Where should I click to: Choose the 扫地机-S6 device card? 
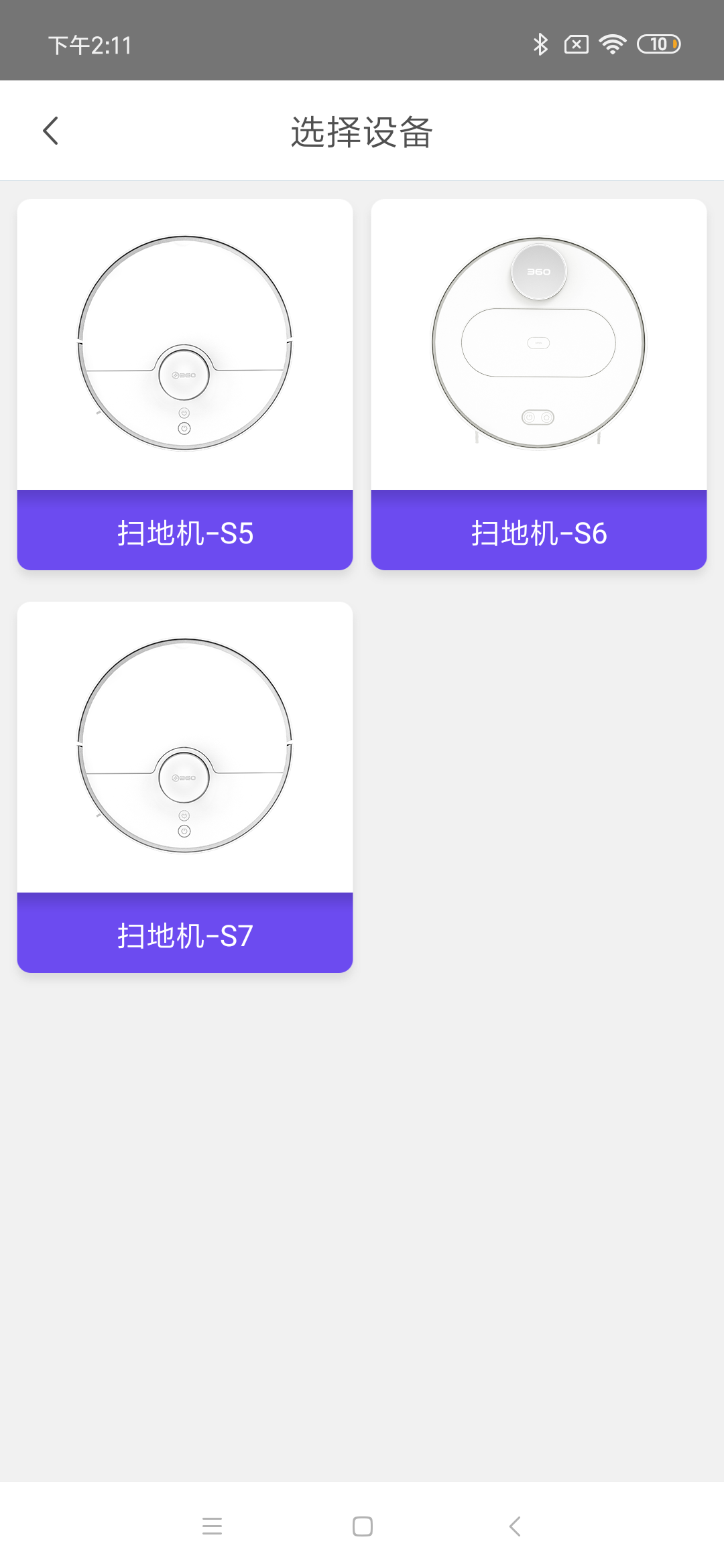[x=539, y=385]
